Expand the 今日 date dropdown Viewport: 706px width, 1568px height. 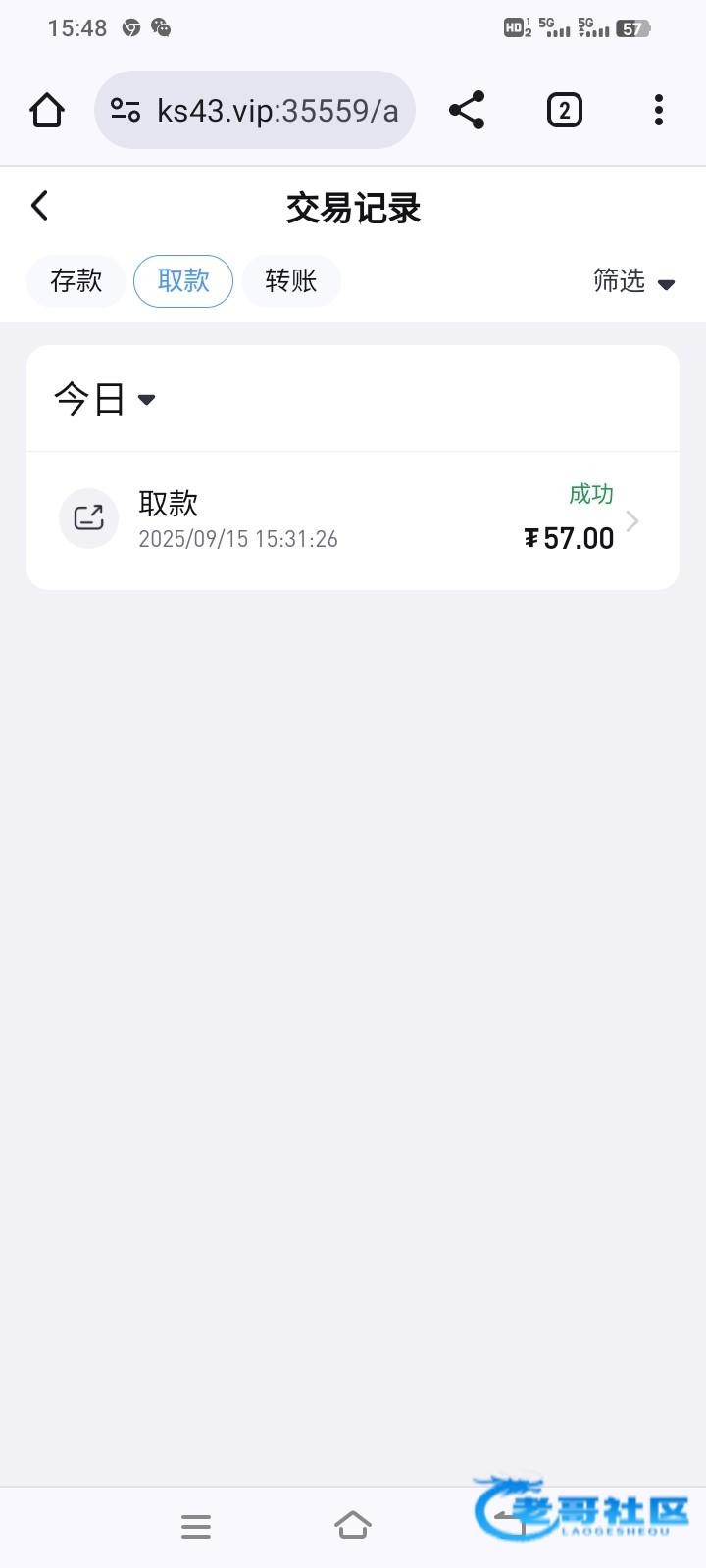coord(105,399)
